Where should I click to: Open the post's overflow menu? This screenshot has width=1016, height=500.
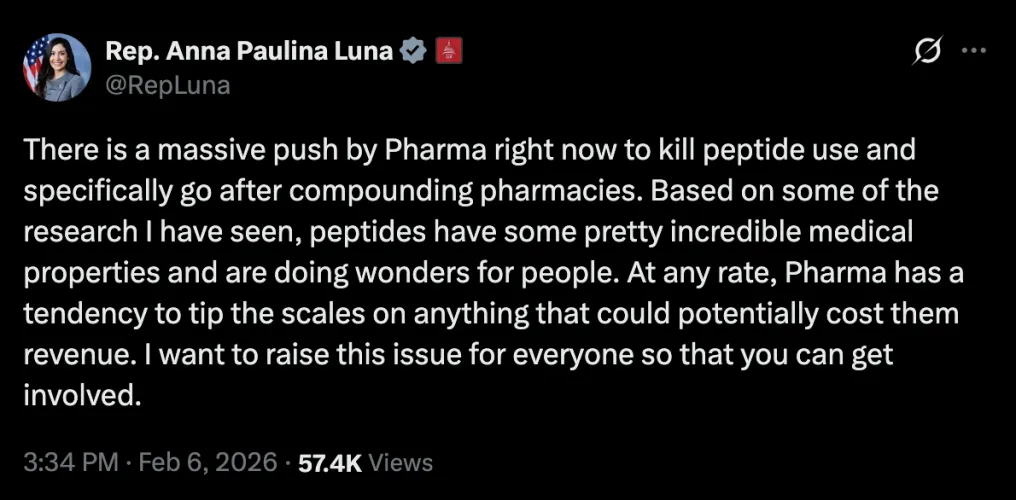click(x=973, y=51)
